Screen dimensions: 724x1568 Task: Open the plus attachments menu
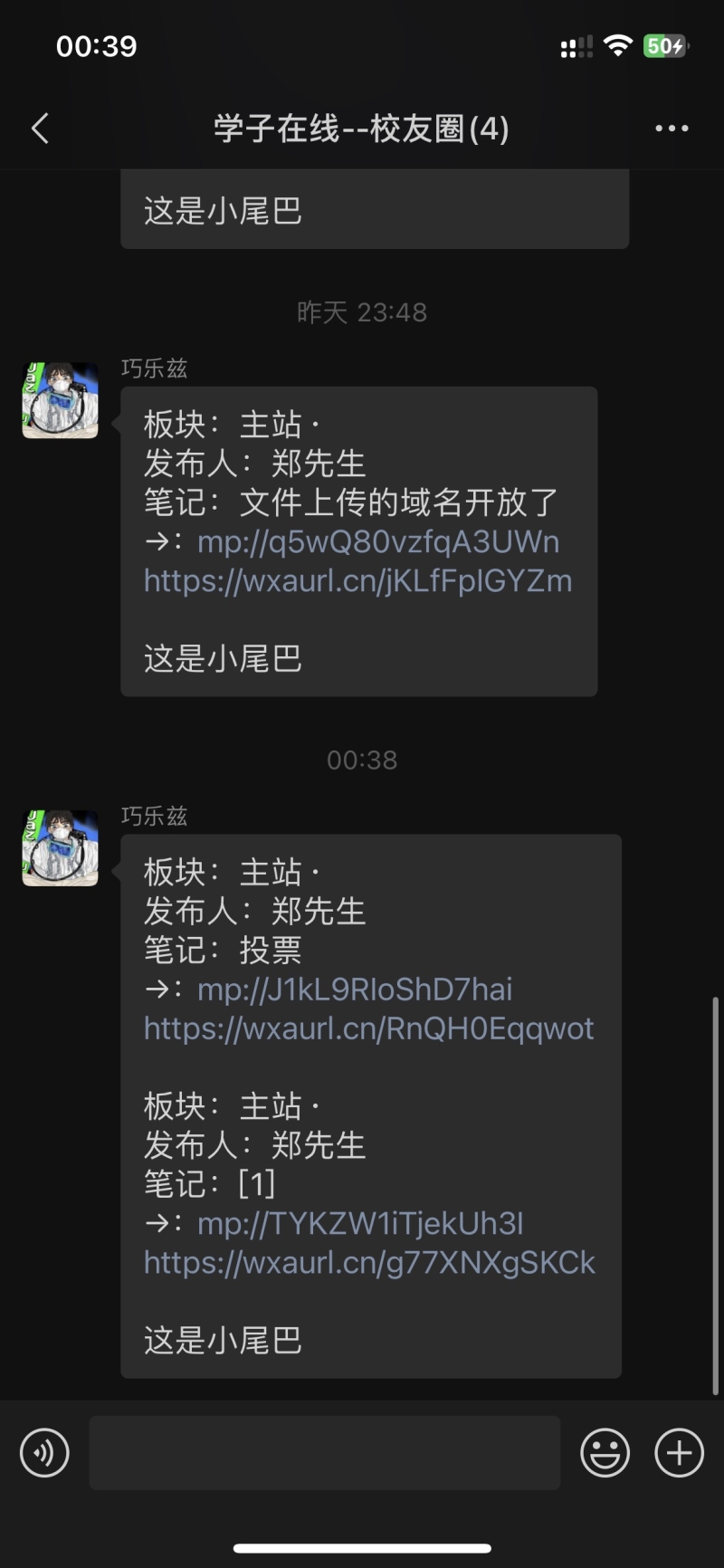tap(679, 1453)
